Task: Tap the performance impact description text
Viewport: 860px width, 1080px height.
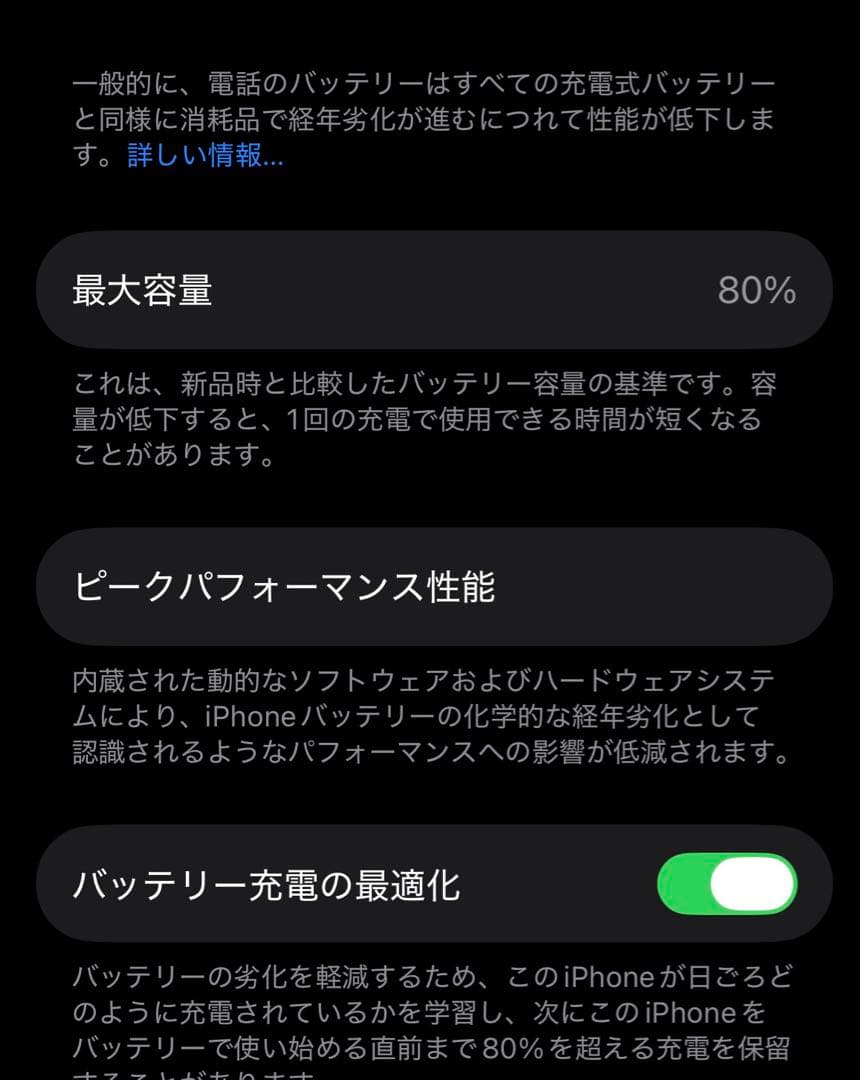Action: [430, 716]
